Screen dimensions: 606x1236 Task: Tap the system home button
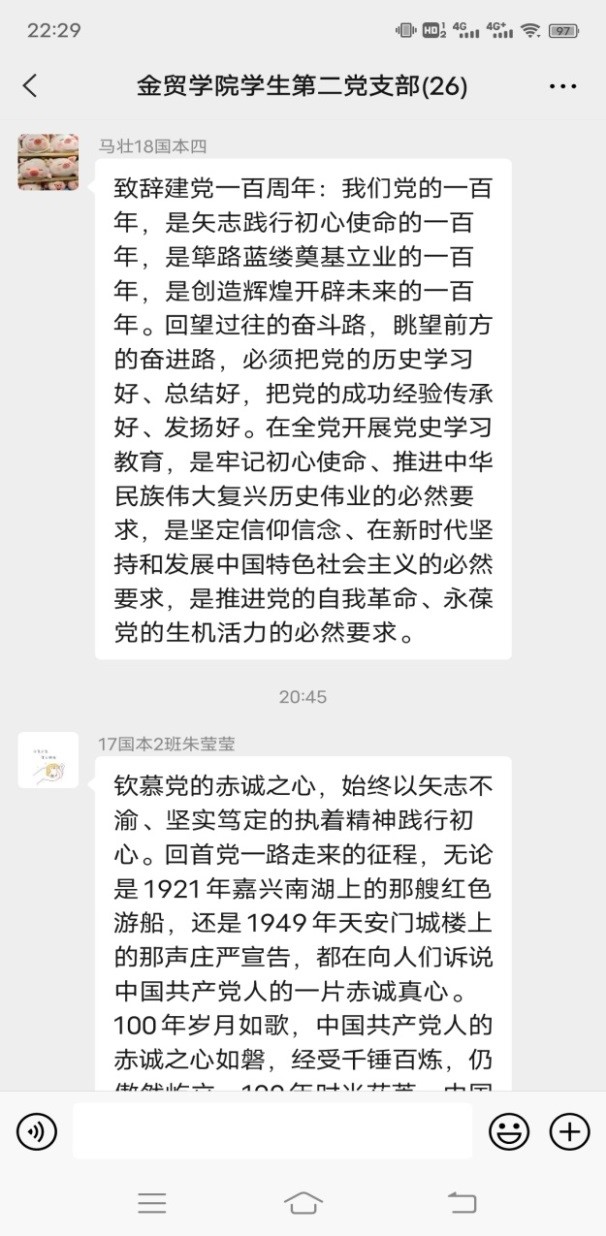303,1202
